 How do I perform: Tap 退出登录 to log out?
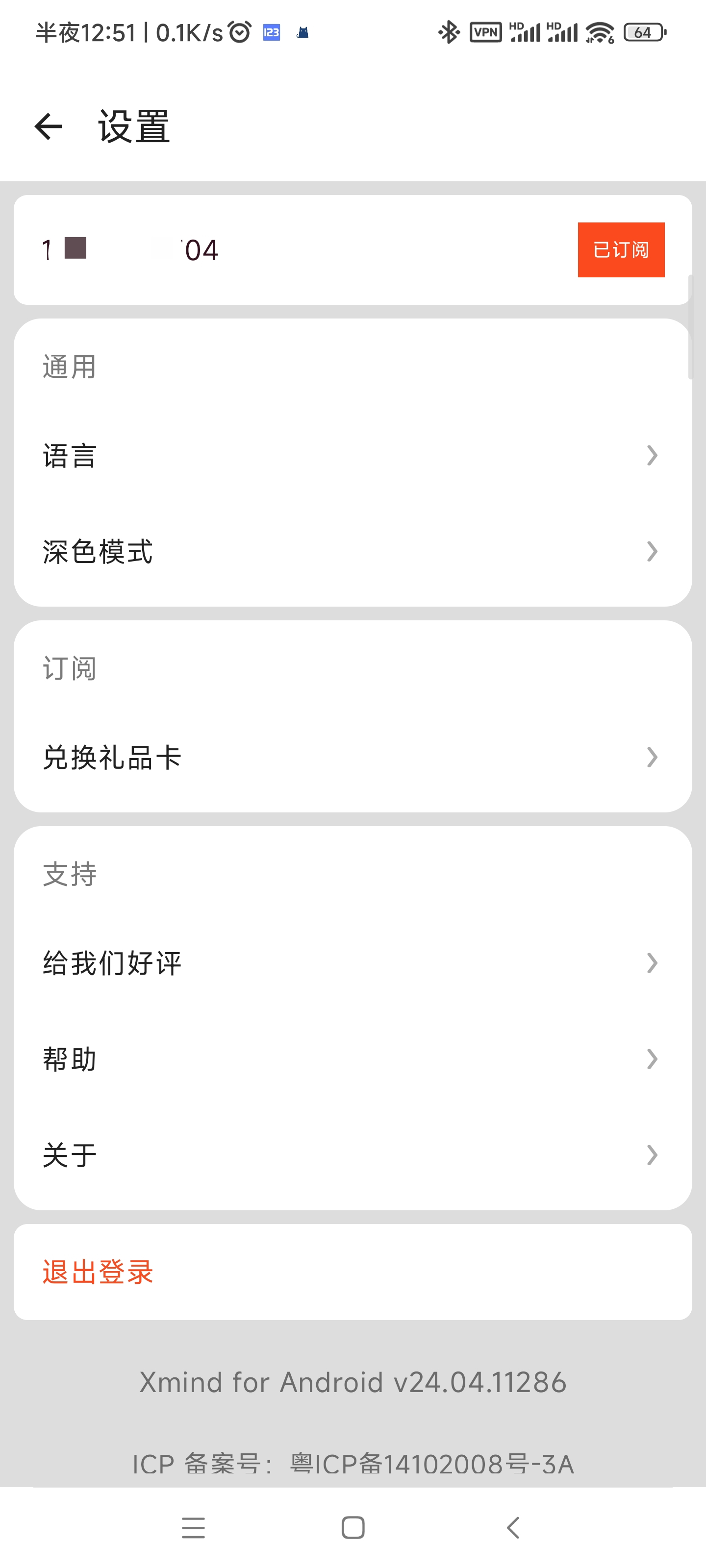pos(98,1272)
